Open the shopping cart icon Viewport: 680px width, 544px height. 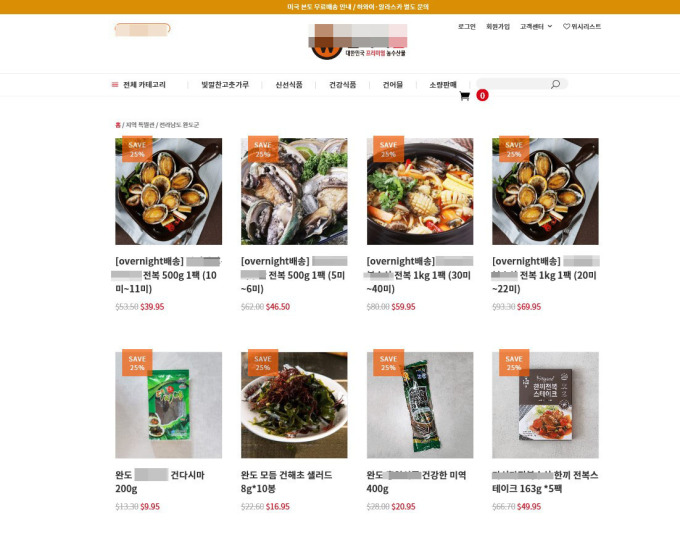click(464, 96)
